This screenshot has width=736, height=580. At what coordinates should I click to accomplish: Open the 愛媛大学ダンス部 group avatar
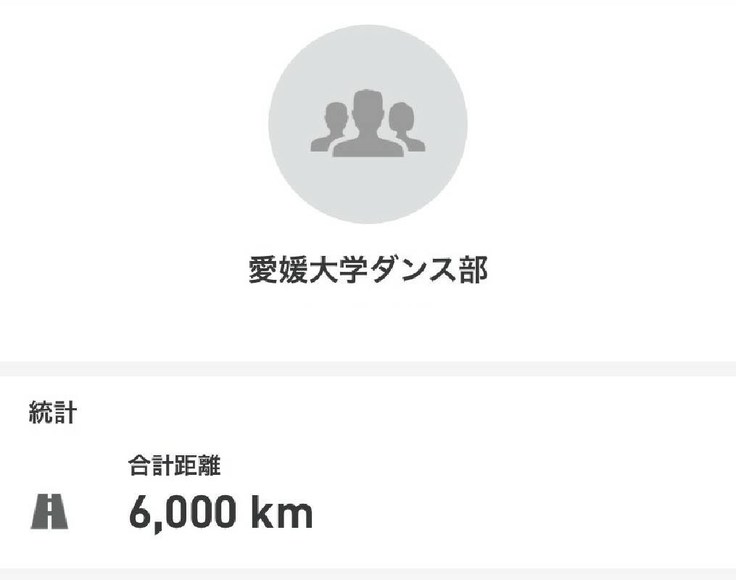click(367, 124)
